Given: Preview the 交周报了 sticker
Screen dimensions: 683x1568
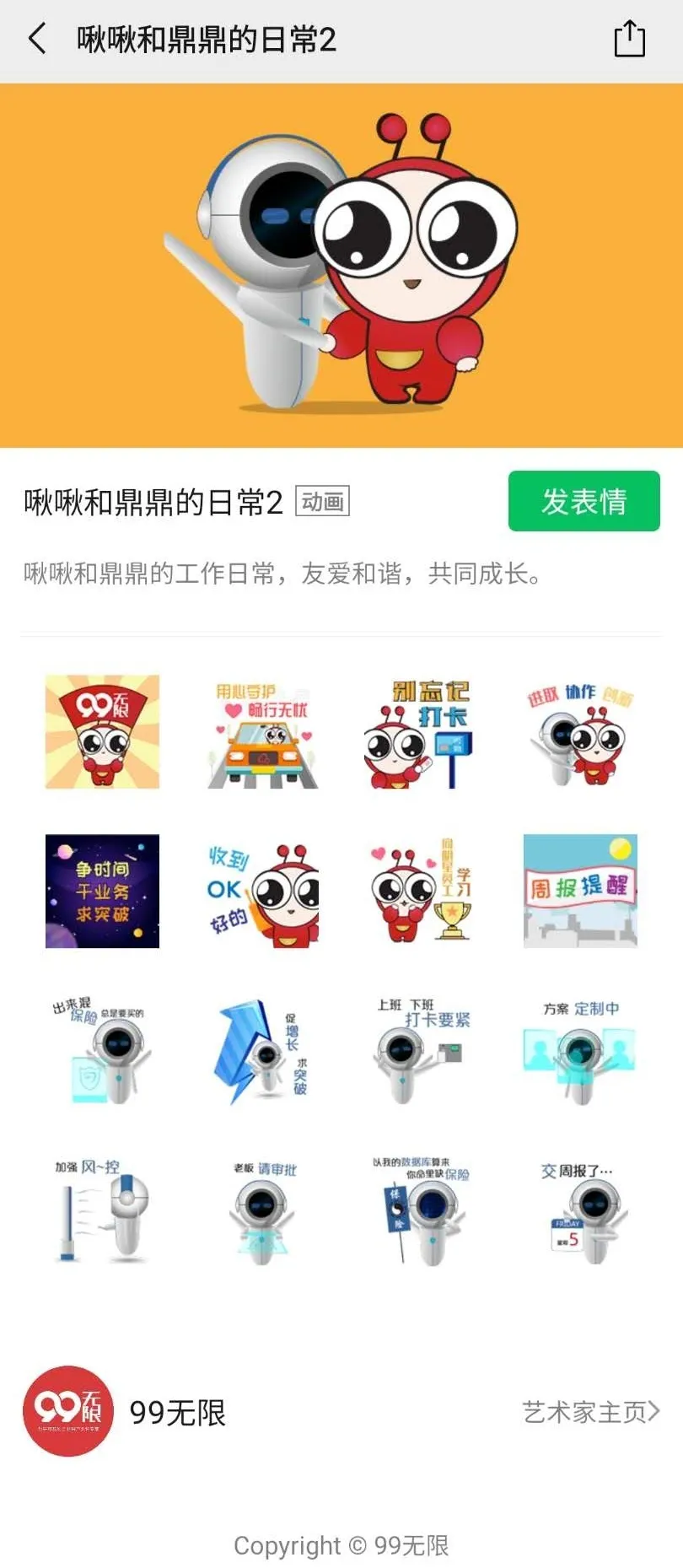Looking at the screenshot, I should pos(579,1210).
